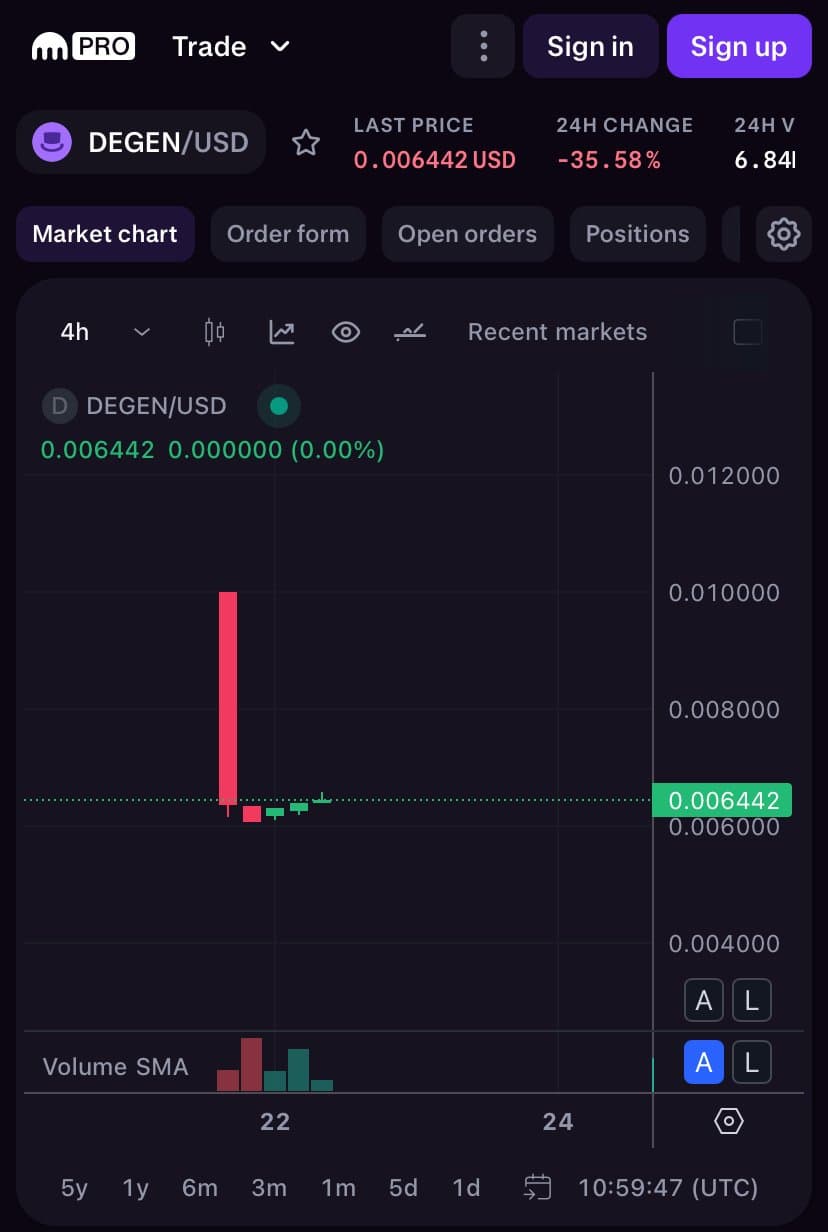
Task: Tap the Sign in button
Action: click(x=590, y=46)
